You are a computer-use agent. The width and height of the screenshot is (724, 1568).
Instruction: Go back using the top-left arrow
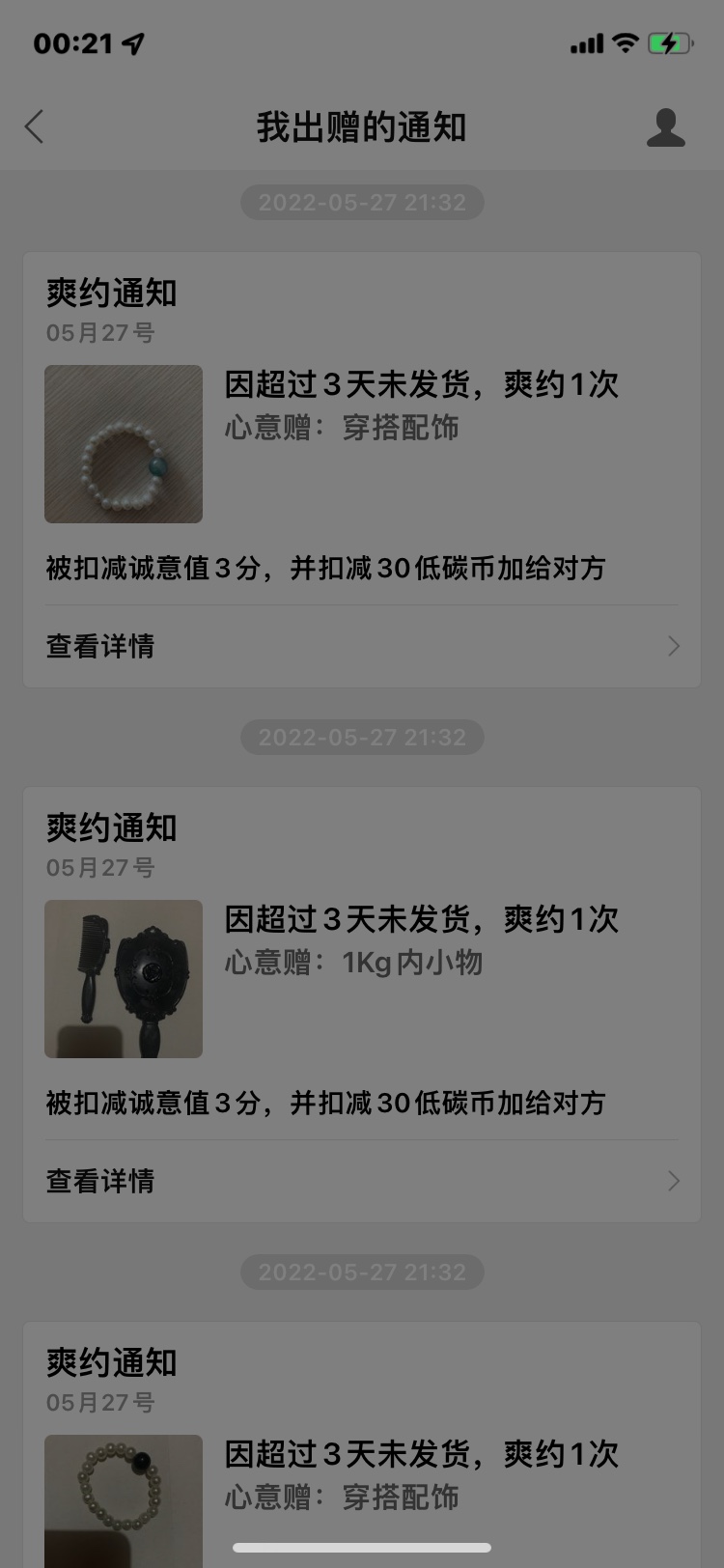click(35, 127)
